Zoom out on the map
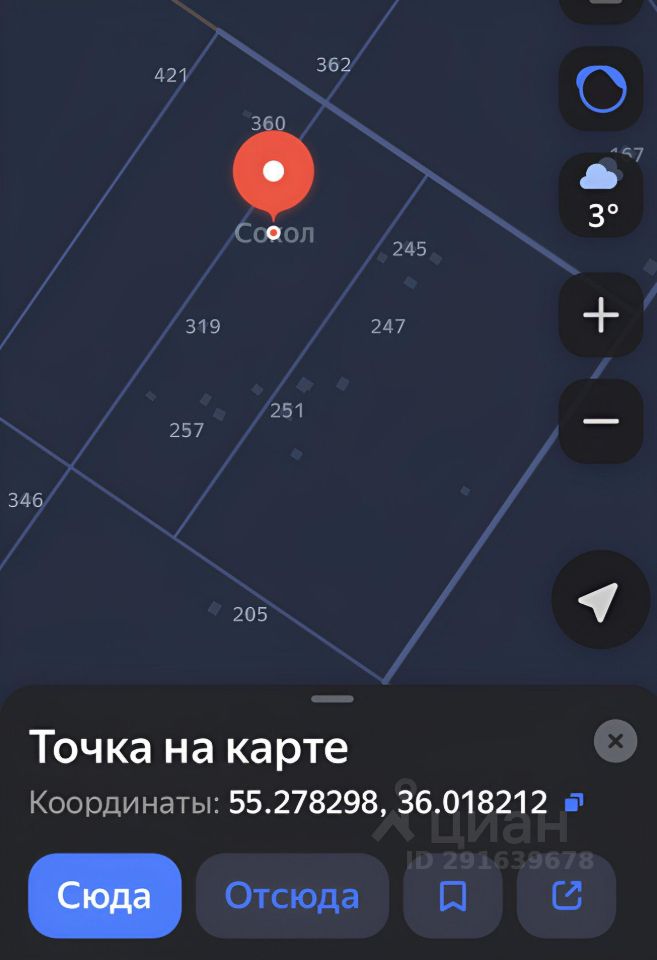This screenshot has height=960, width=657. tap(600, 421)
